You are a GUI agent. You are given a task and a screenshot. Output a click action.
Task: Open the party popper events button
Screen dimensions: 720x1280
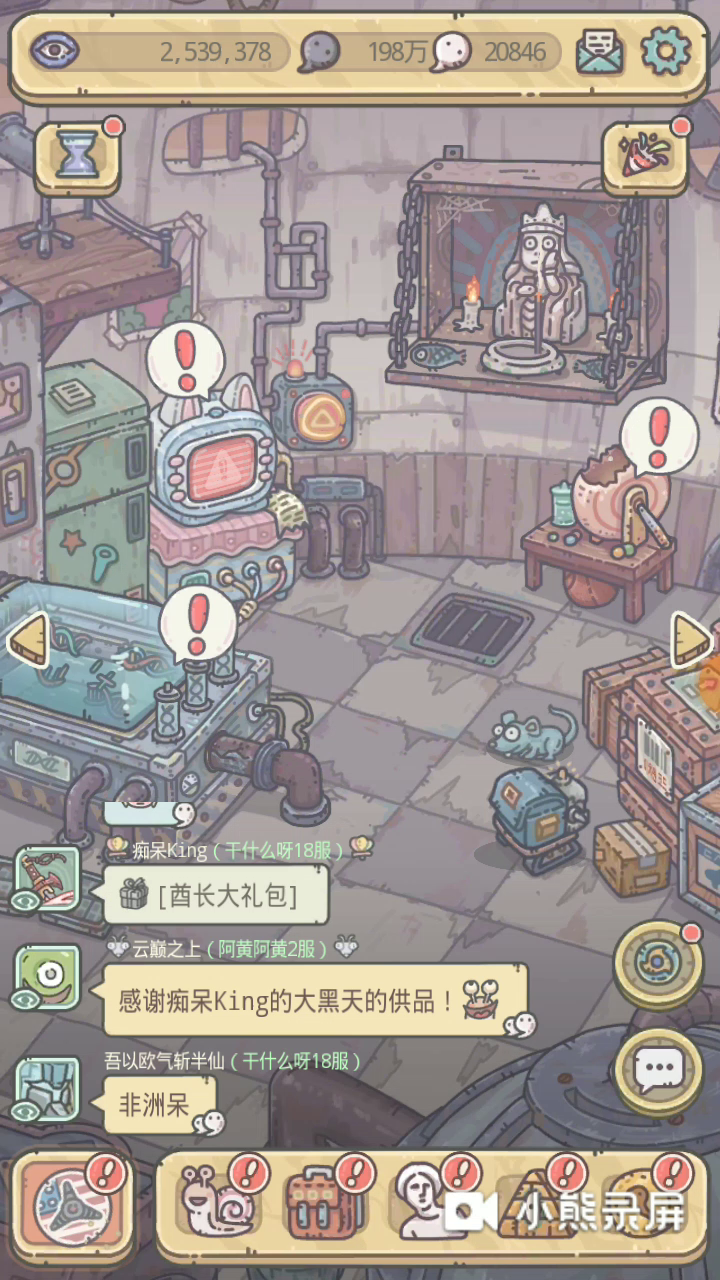coord(644,156)
